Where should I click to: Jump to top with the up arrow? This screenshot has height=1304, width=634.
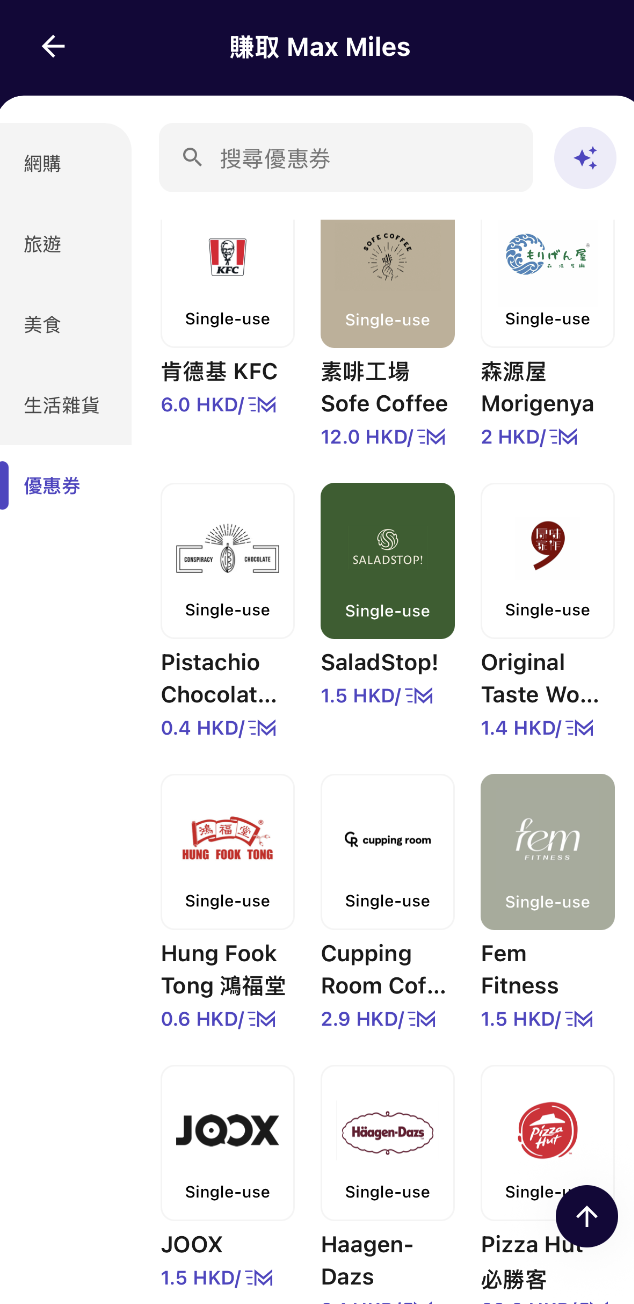click(587, 1216)
